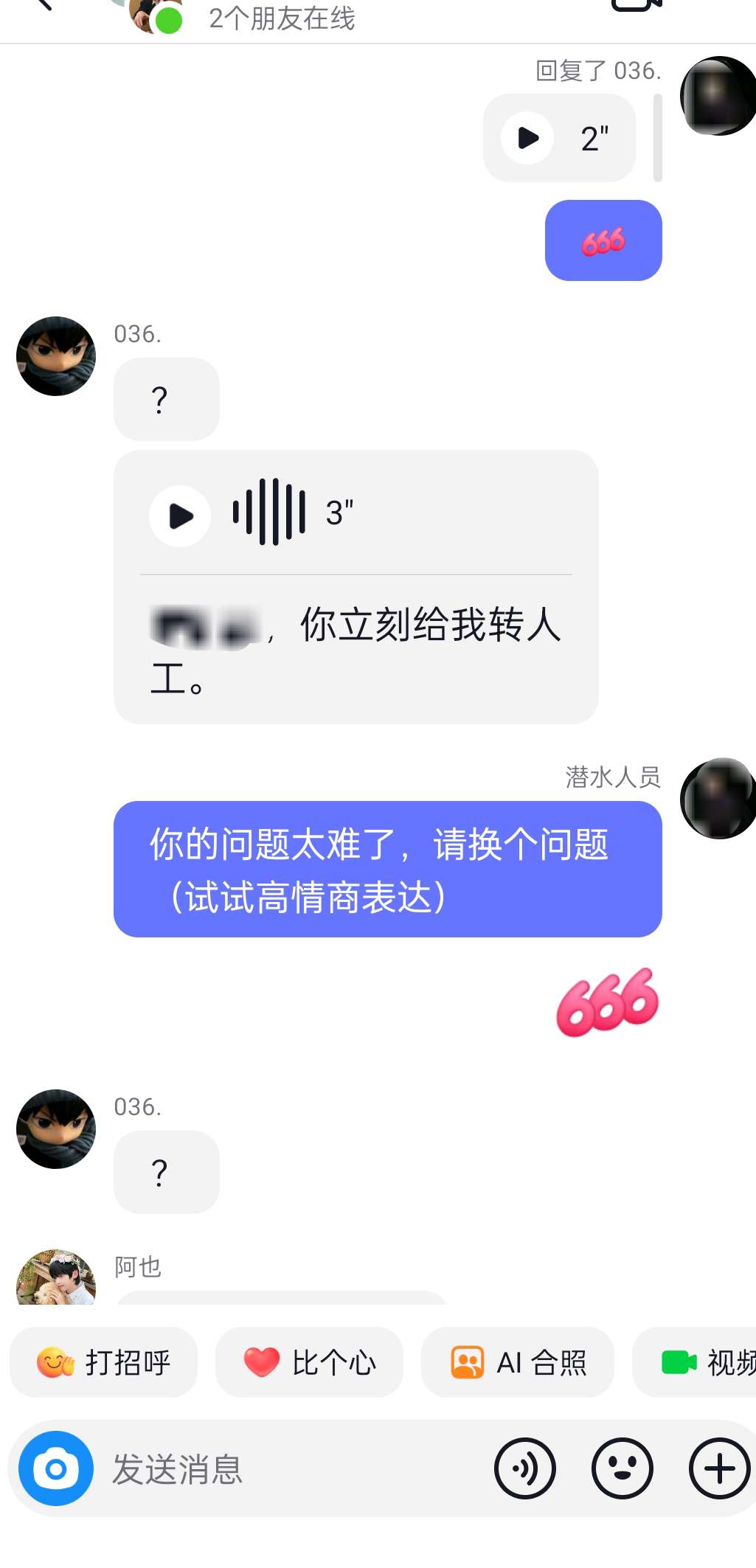Start a video call from header
The width and height of the screenshot is (756, 1568).
pos(636,6)
